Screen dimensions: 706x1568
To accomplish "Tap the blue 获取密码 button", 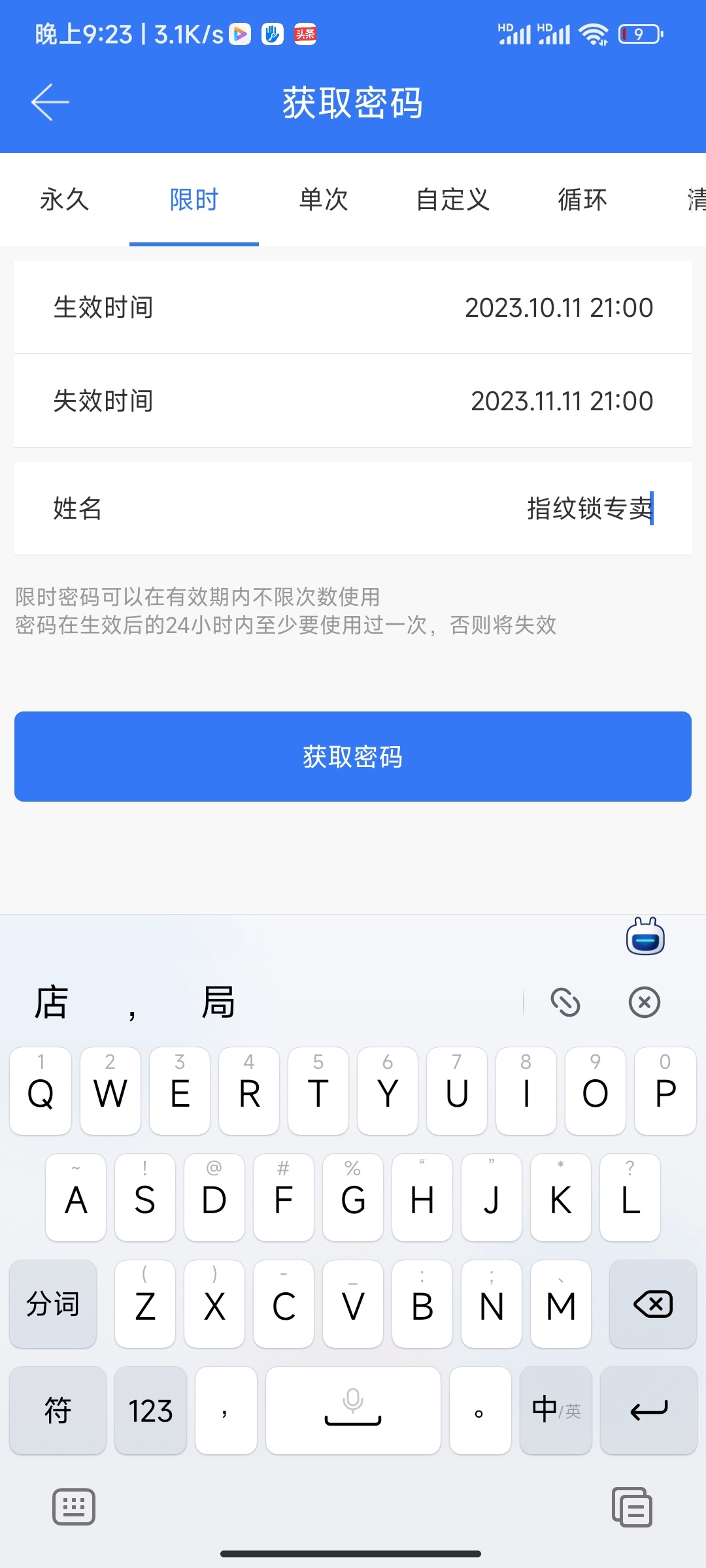I will 353,757.
